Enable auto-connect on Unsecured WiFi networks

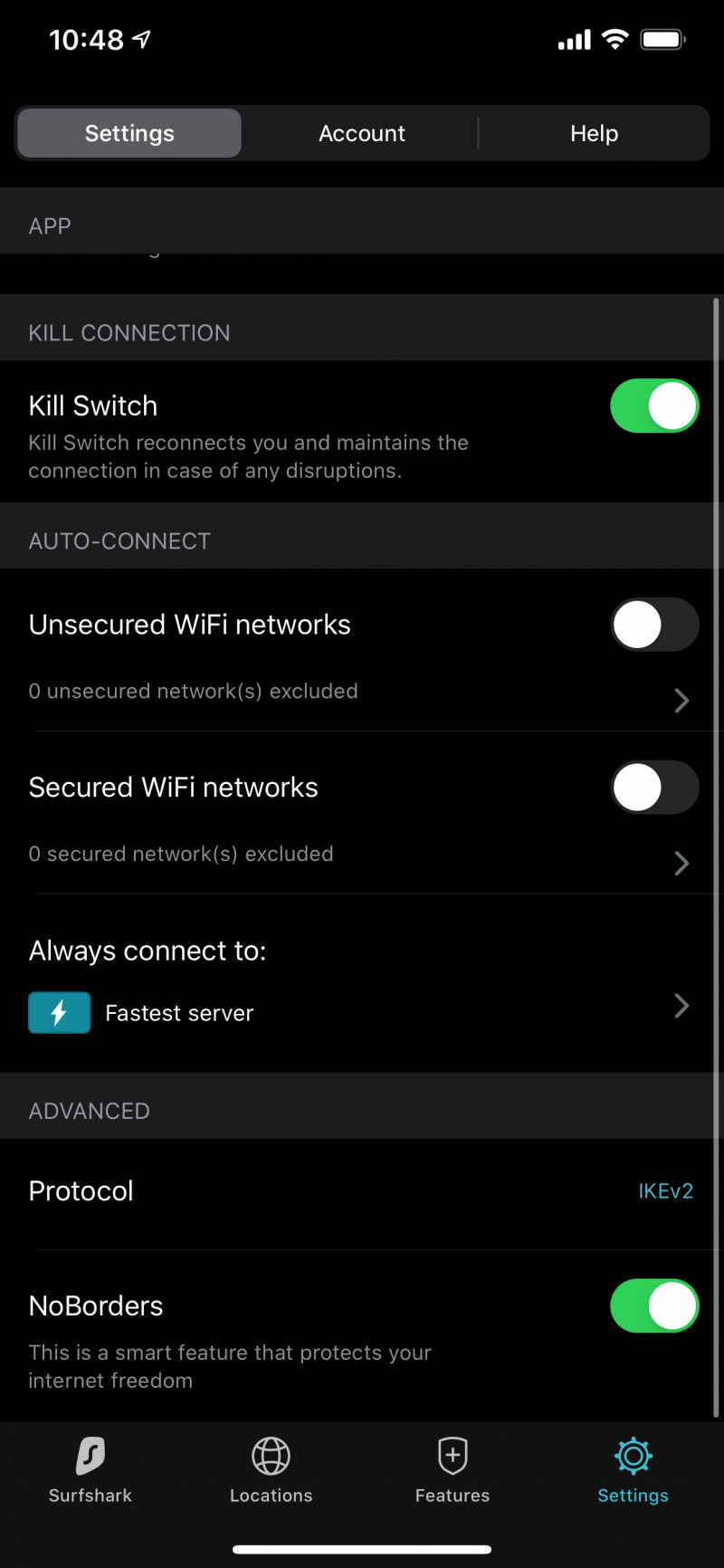click(654, 625)
